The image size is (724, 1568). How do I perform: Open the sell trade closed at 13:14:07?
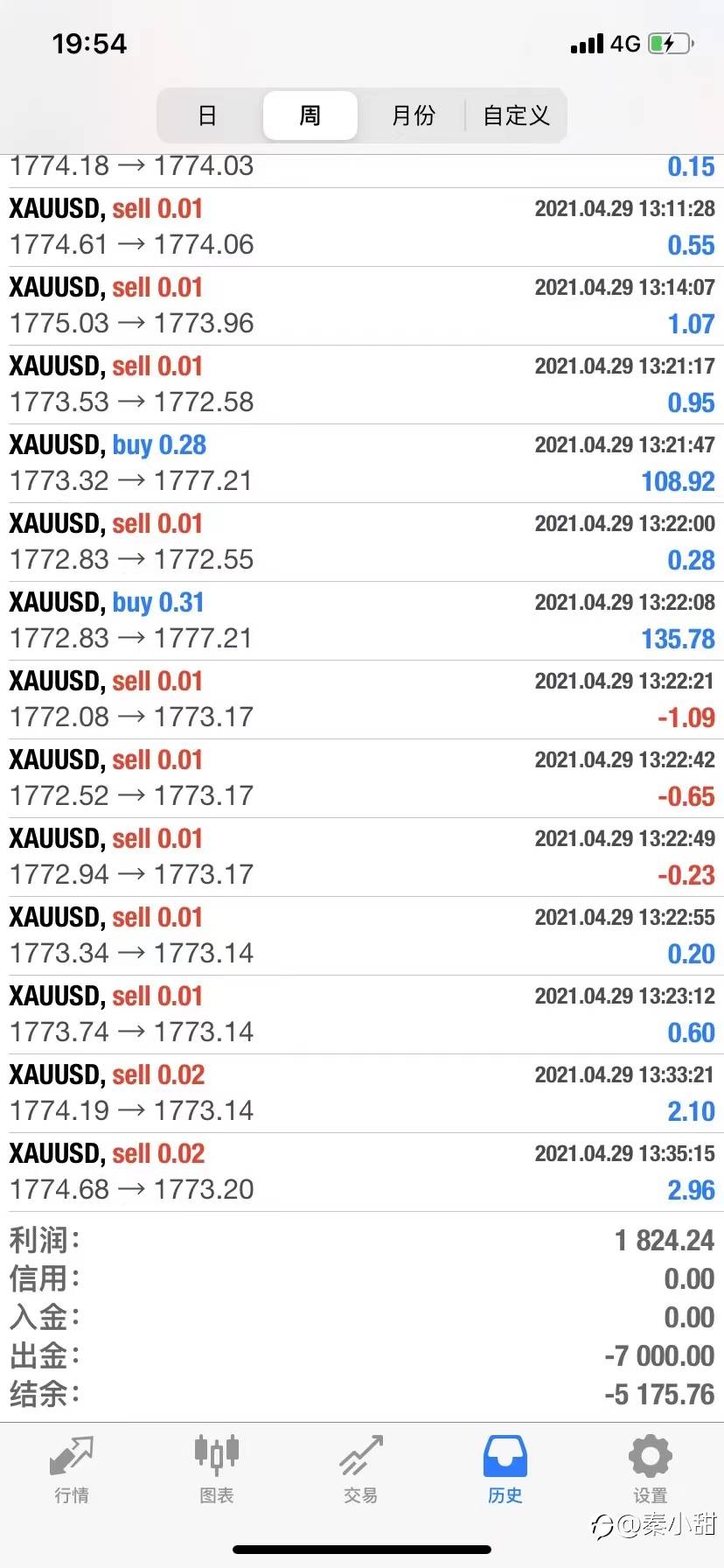[362, 306]
